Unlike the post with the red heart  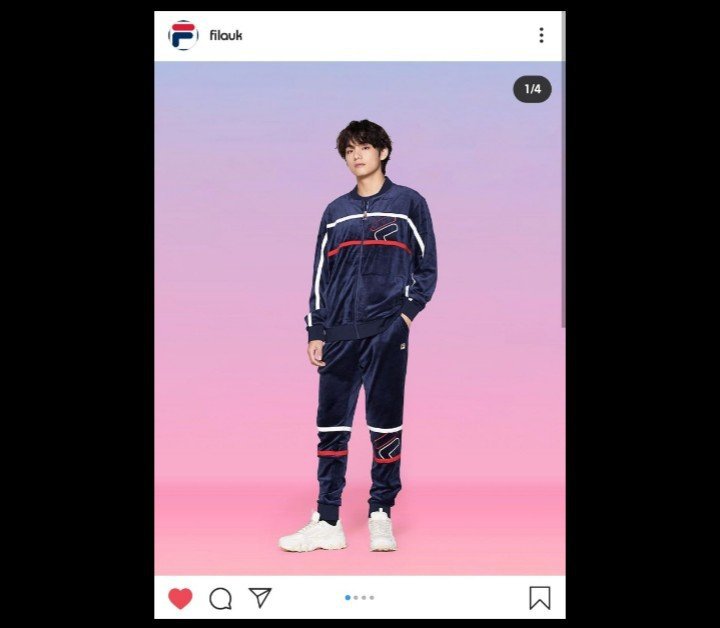click(180, 598)
